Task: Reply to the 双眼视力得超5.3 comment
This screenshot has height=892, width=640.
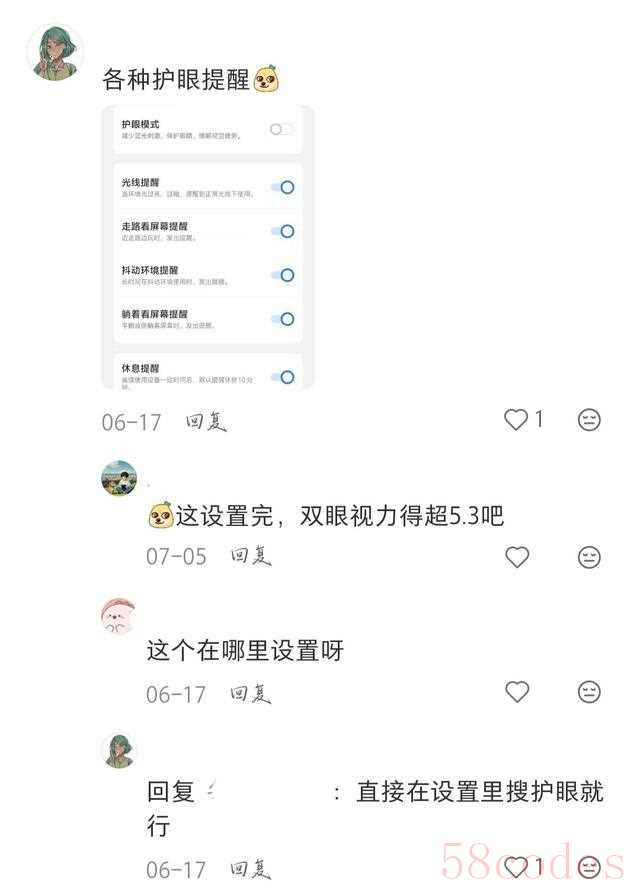Action: click(x=251, y=557)
